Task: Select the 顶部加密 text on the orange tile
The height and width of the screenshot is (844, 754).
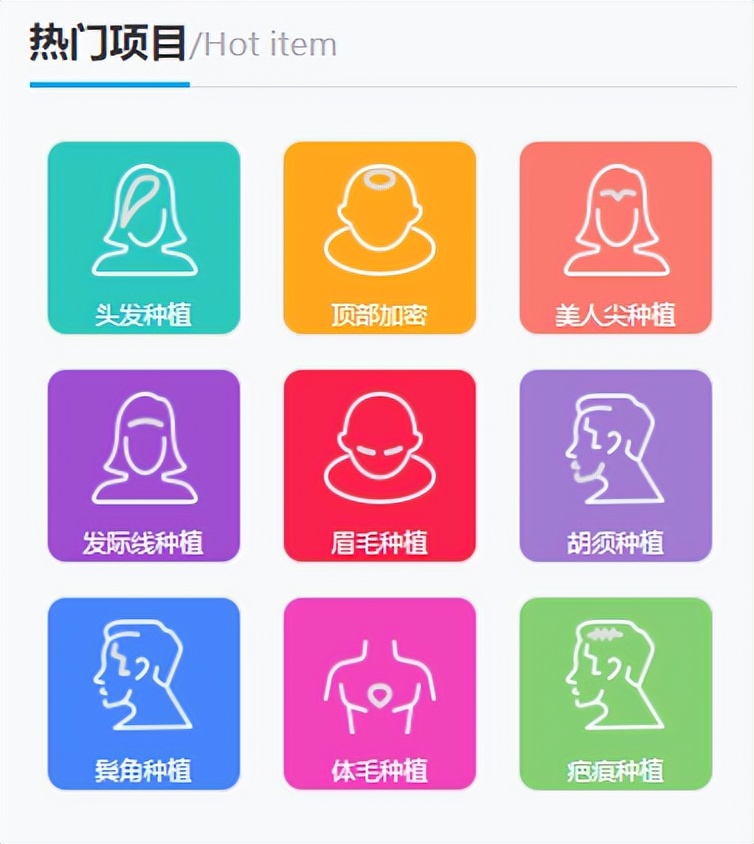Action: point(378,312)
